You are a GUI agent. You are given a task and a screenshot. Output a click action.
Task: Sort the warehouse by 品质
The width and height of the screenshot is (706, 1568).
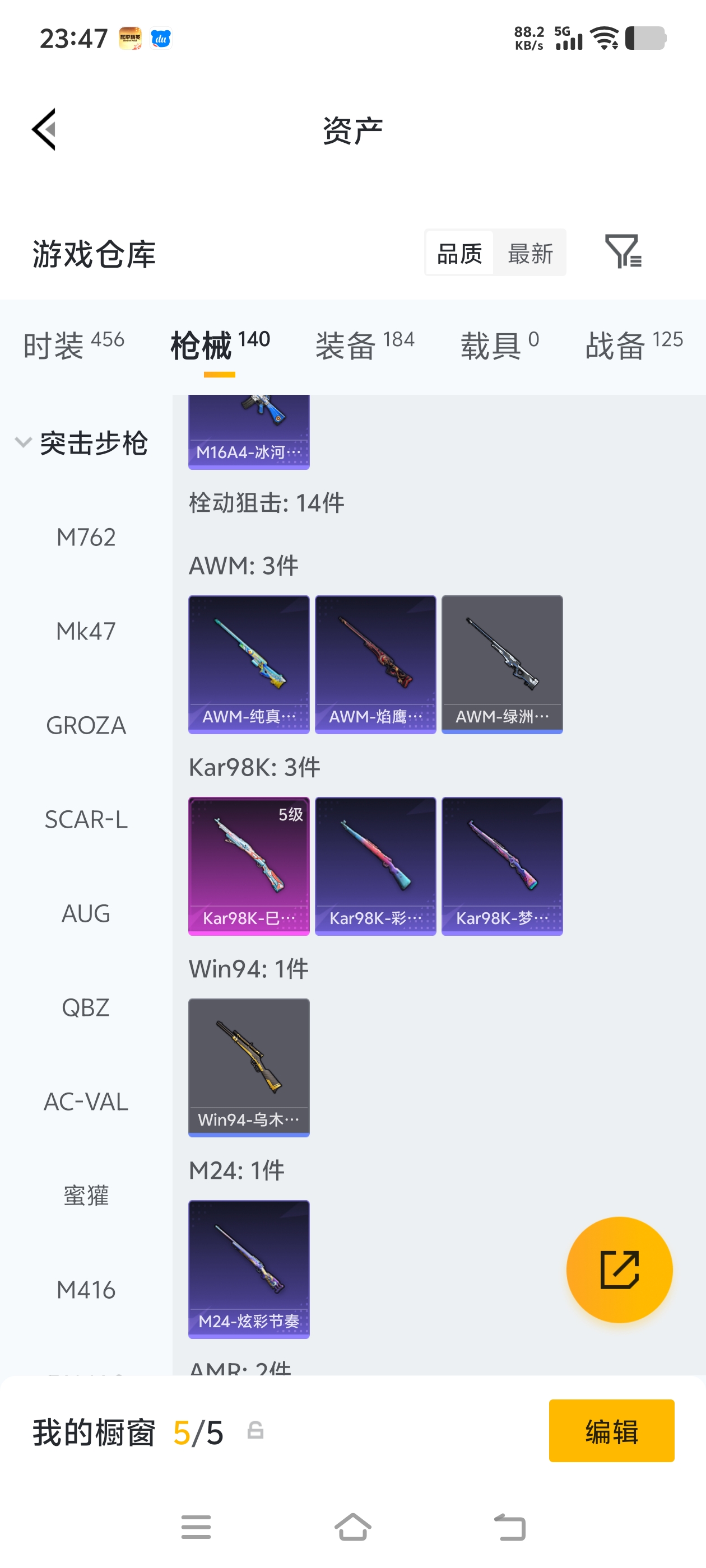459,253
